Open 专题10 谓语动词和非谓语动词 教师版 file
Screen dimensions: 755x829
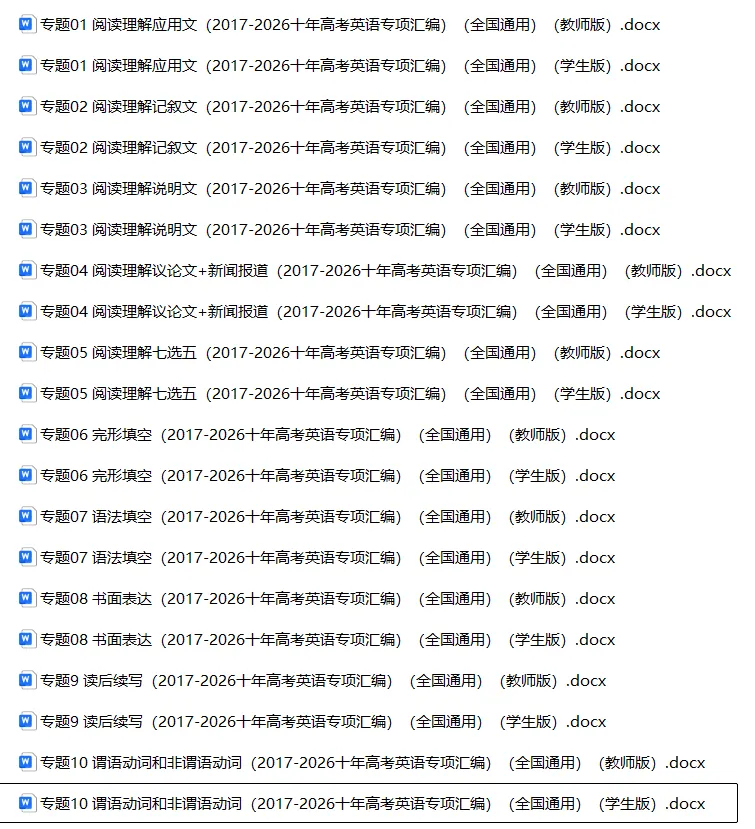[x=362, y=762]
